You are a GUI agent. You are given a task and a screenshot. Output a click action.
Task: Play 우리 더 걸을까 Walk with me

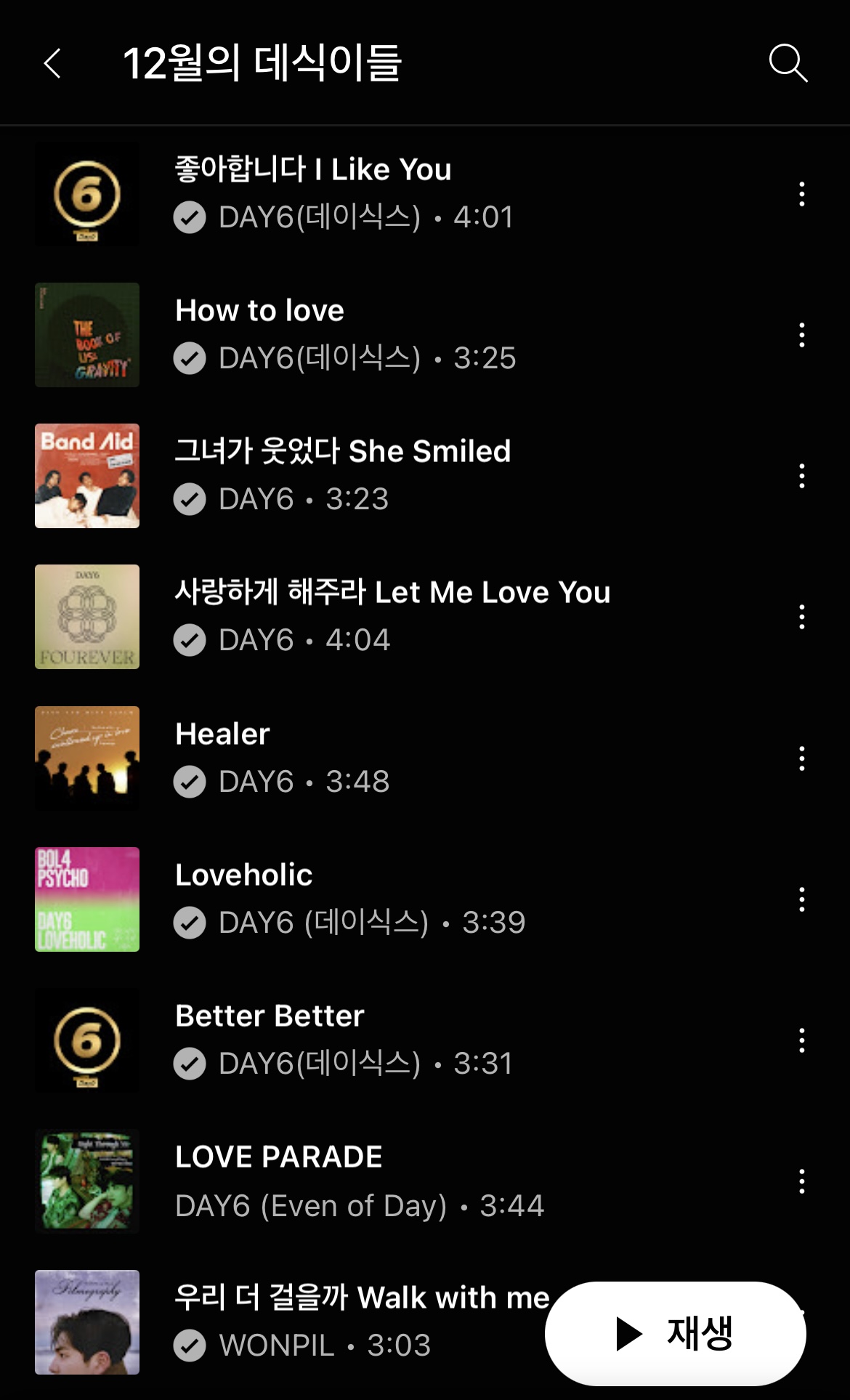291,1322
